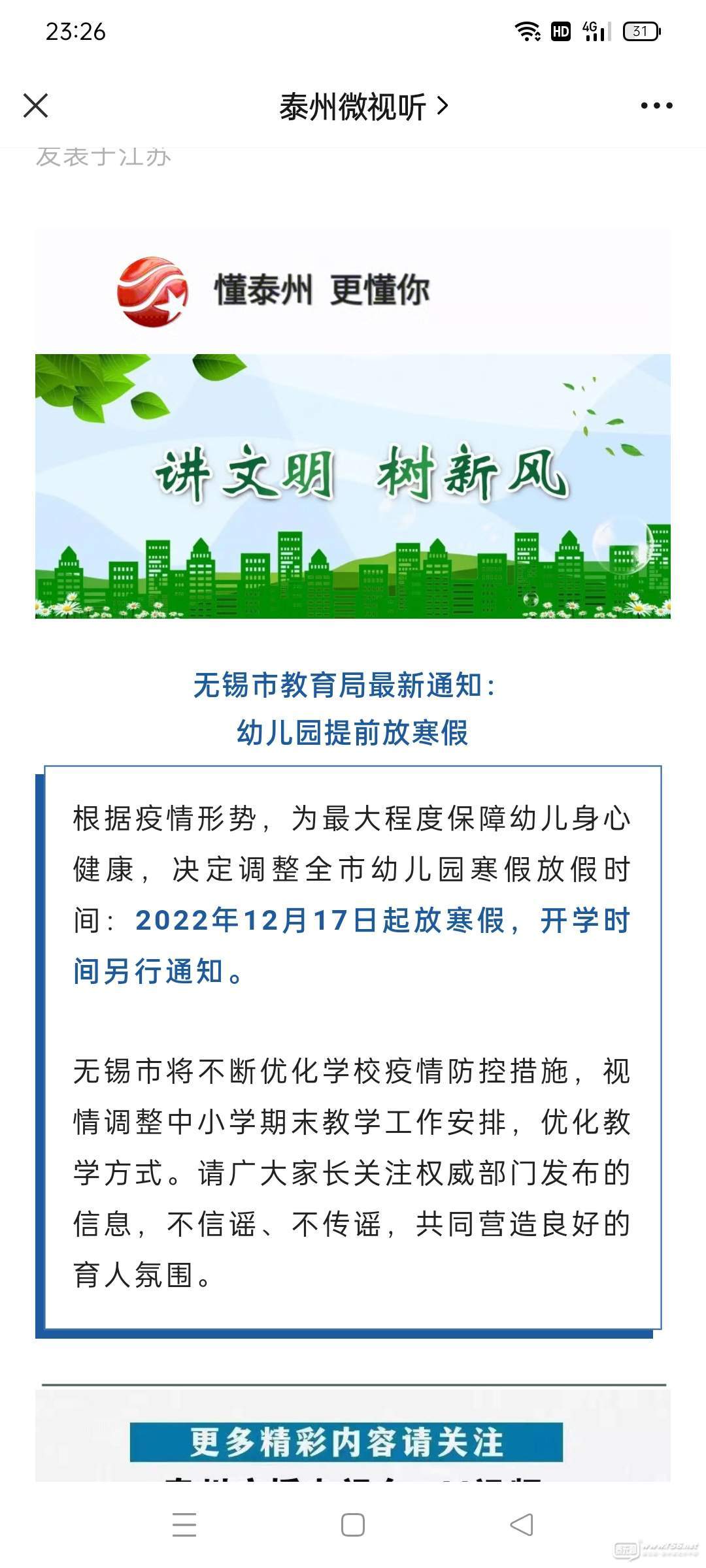The height and width of the screenshot is (1568, 706).
Task: Close the article page
Action: [35, 106]
